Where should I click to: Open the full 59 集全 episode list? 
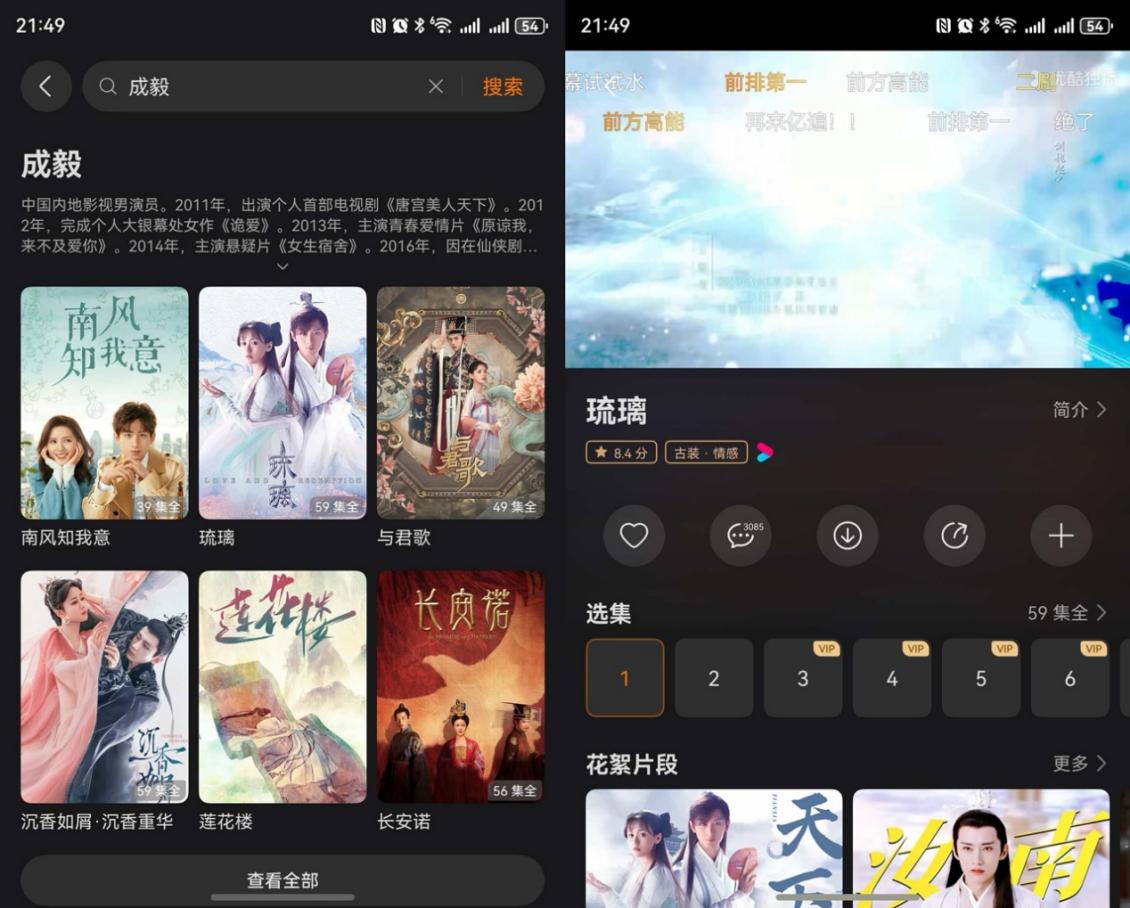click(x=1066, y=613)
